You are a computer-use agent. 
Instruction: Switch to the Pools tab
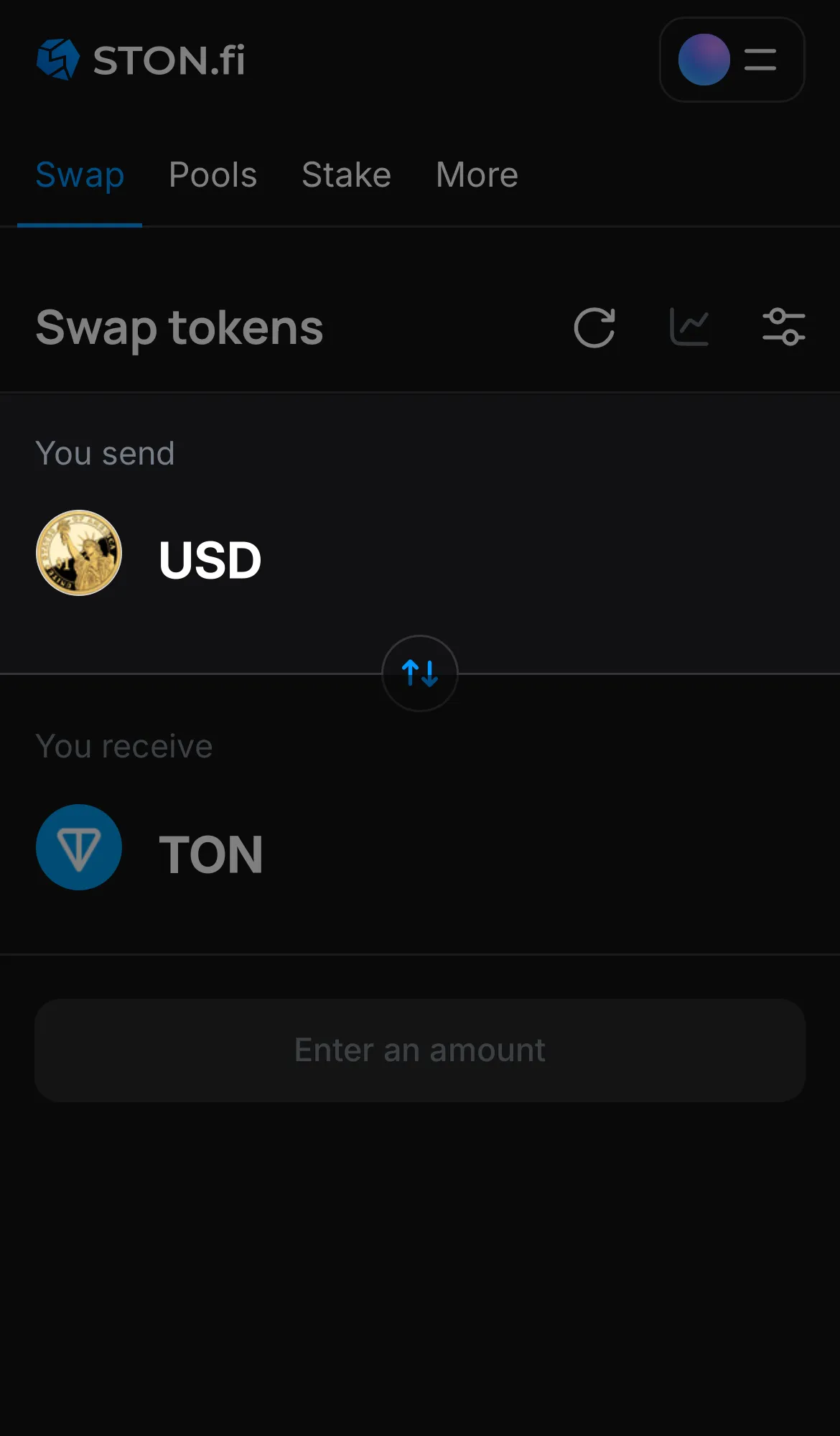point(213,174)
